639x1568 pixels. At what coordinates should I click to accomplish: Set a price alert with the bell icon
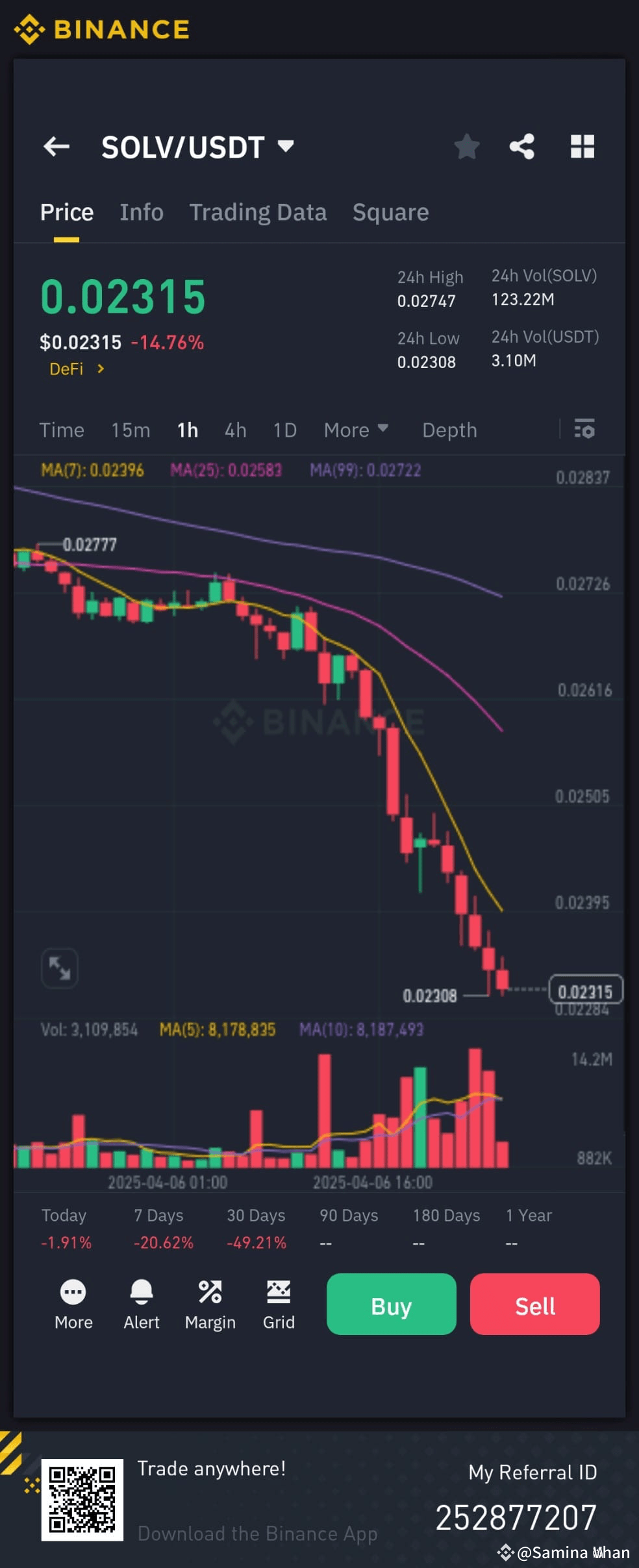[142, 1295]
